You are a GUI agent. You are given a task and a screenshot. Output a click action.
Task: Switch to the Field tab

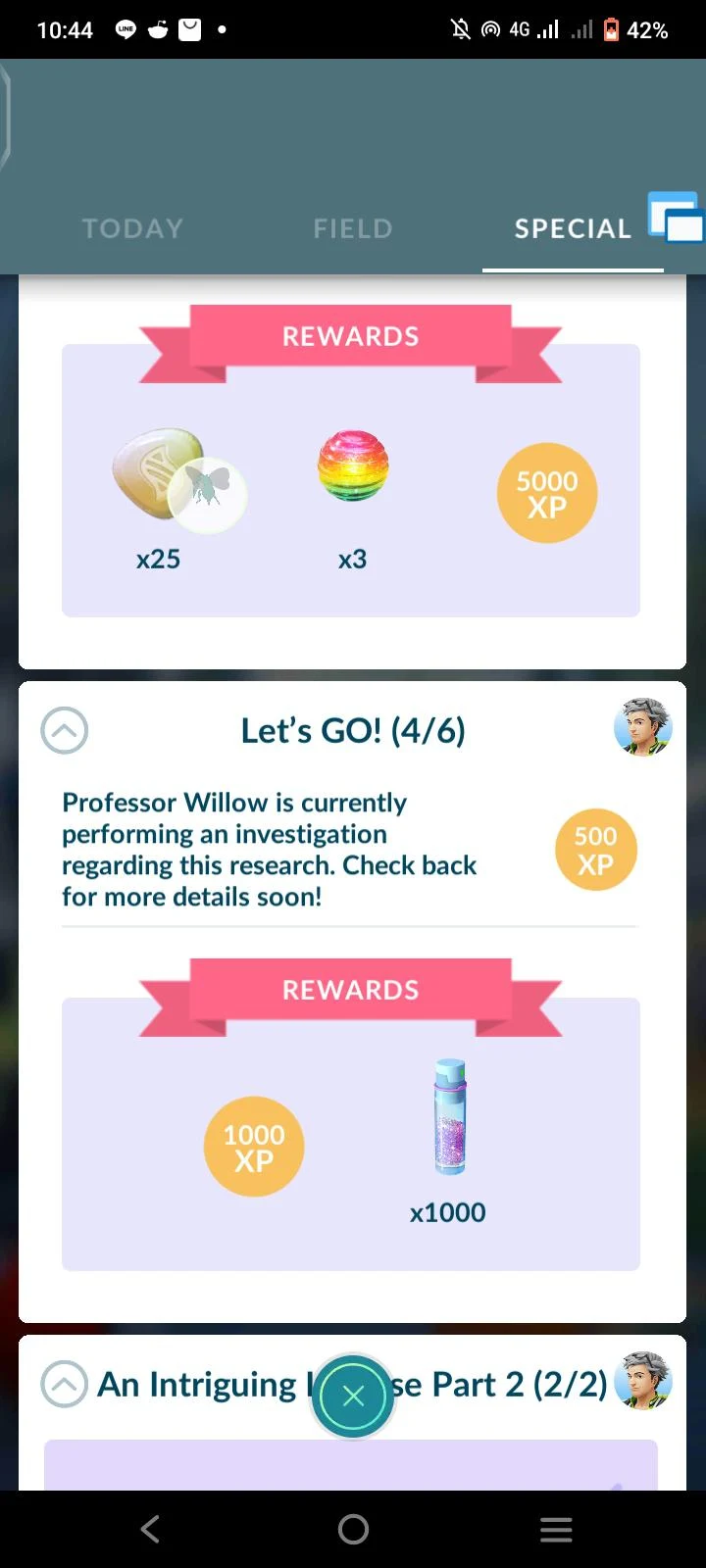[x=353, y=228]
